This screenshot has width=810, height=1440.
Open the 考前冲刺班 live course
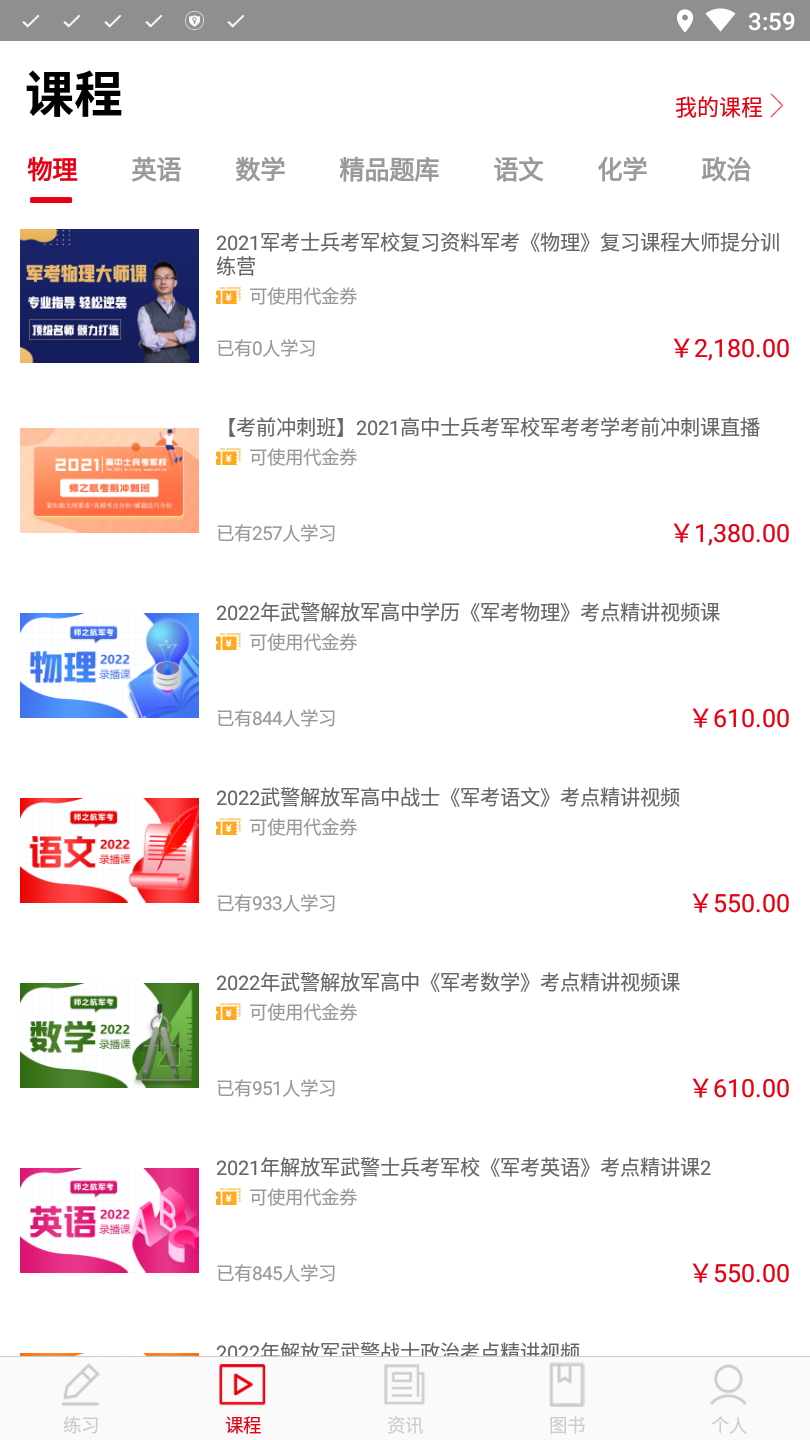[x=488, y=428]
